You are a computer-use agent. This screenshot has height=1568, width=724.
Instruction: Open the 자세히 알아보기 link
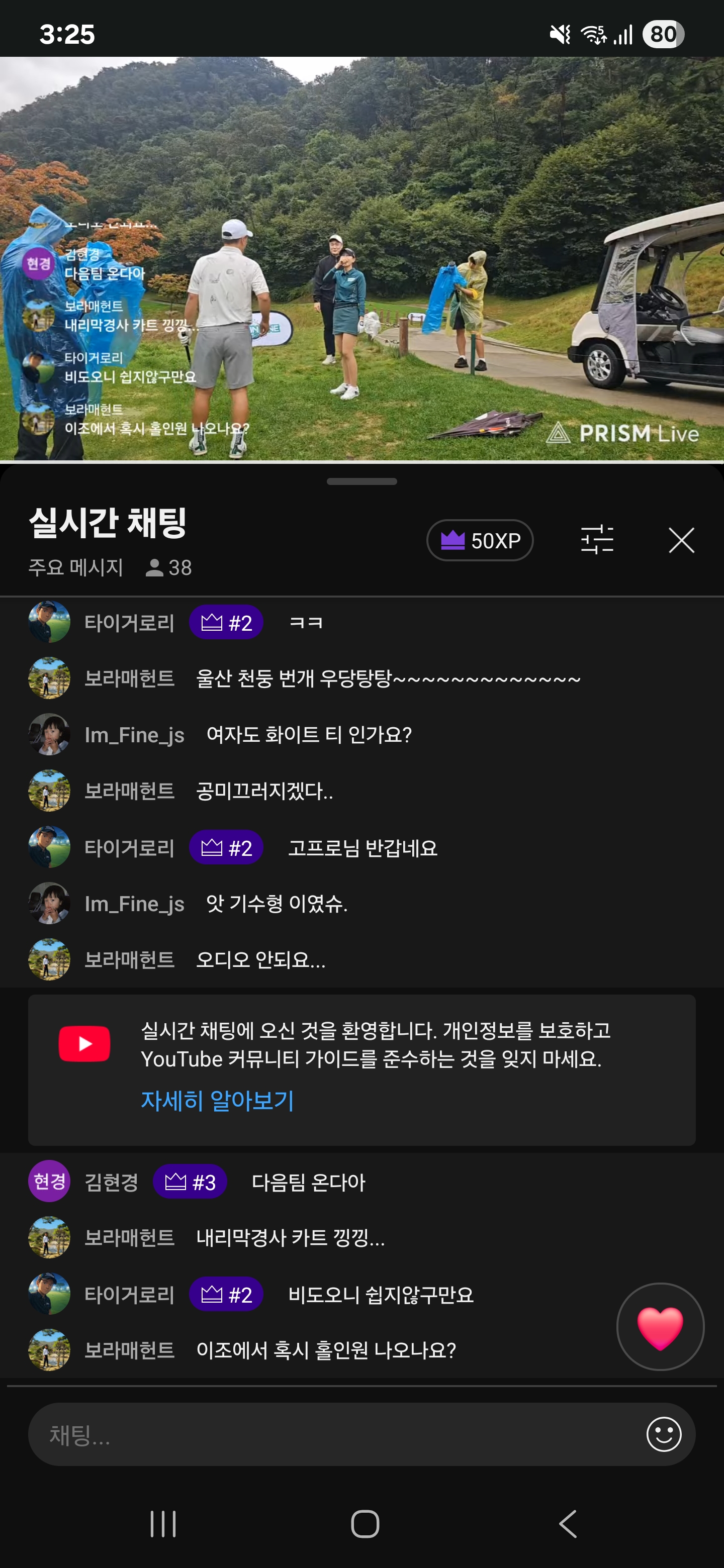click(x=217, y=1101)
